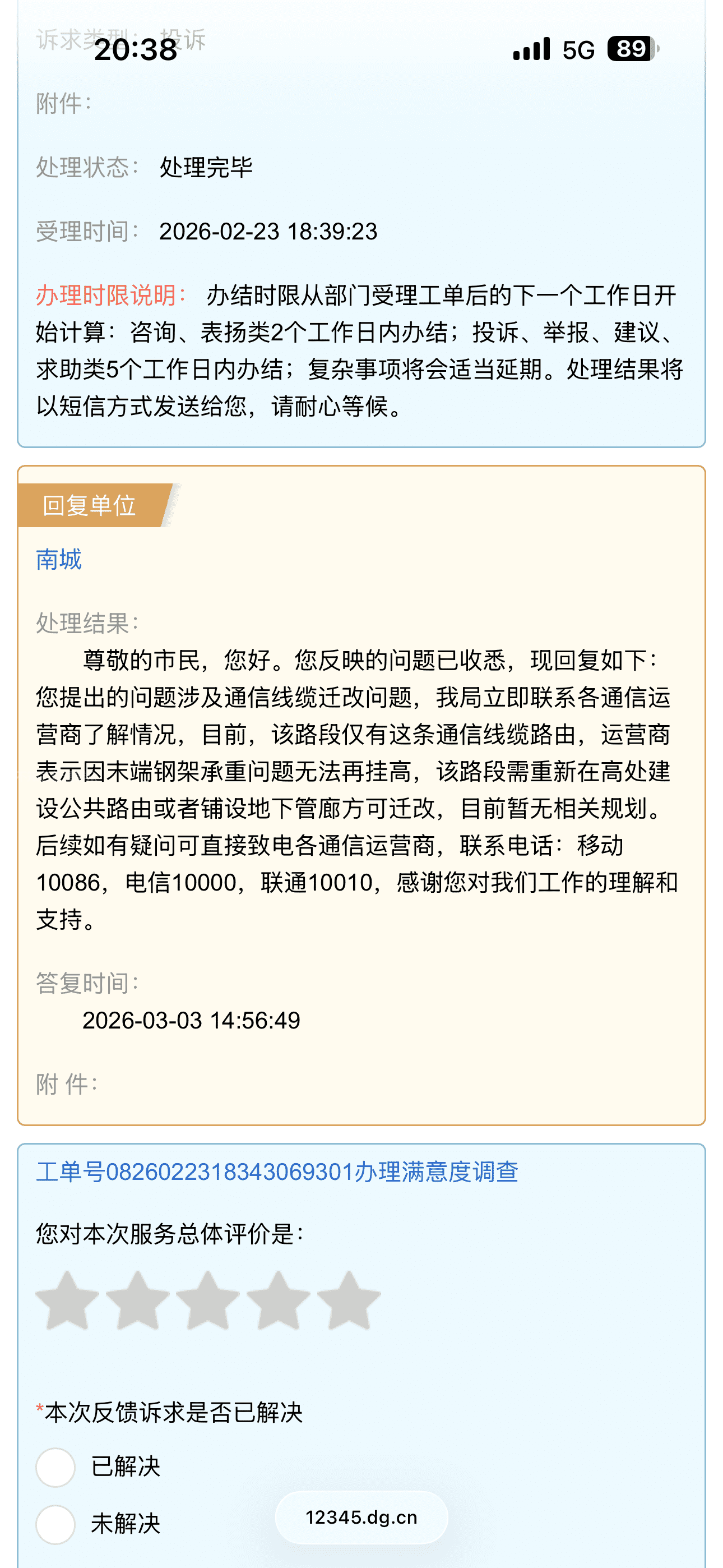Select 已解决 as resolved

55,1467
